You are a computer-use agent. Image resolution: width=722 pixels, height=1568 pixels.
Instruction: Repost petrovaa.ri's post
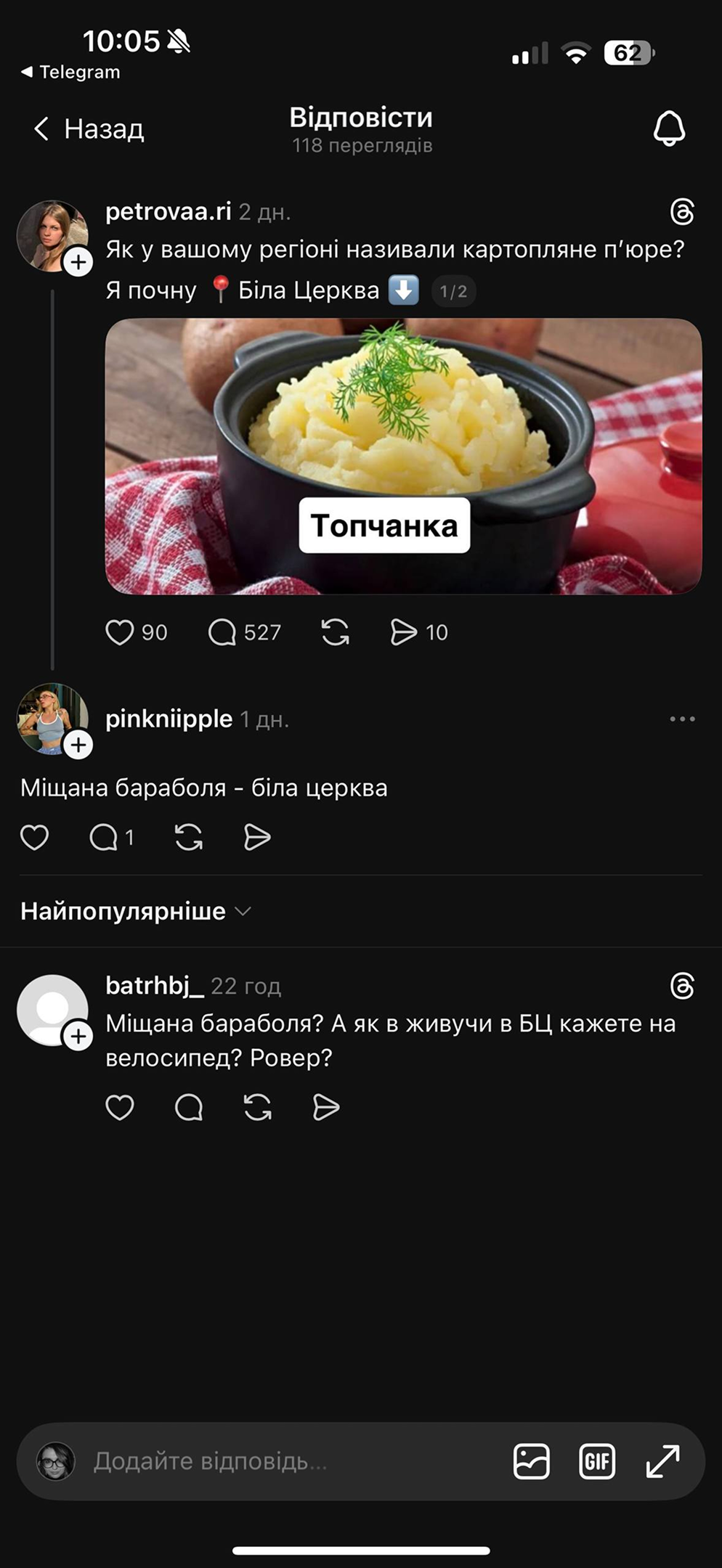pos(335,632)
